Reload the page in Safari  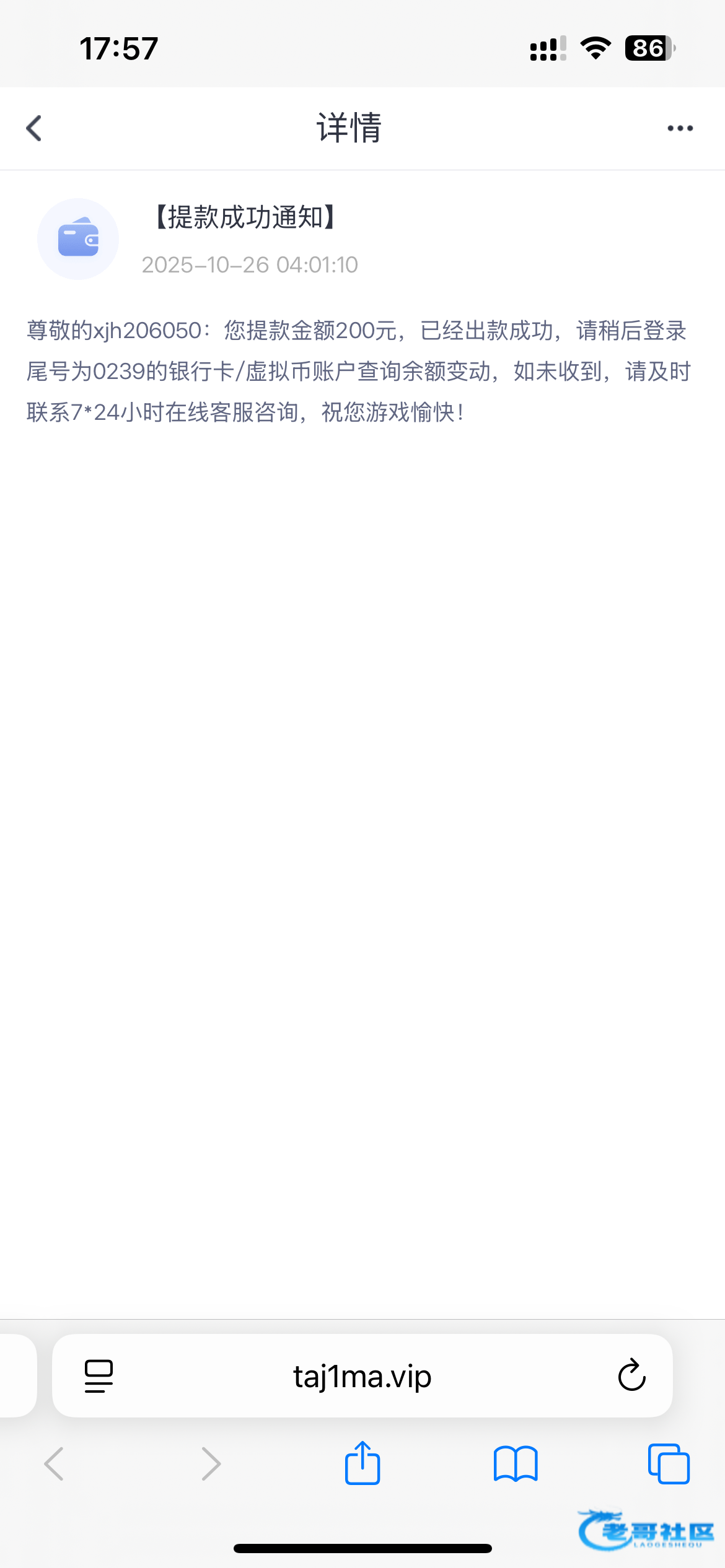point(631,1376)
